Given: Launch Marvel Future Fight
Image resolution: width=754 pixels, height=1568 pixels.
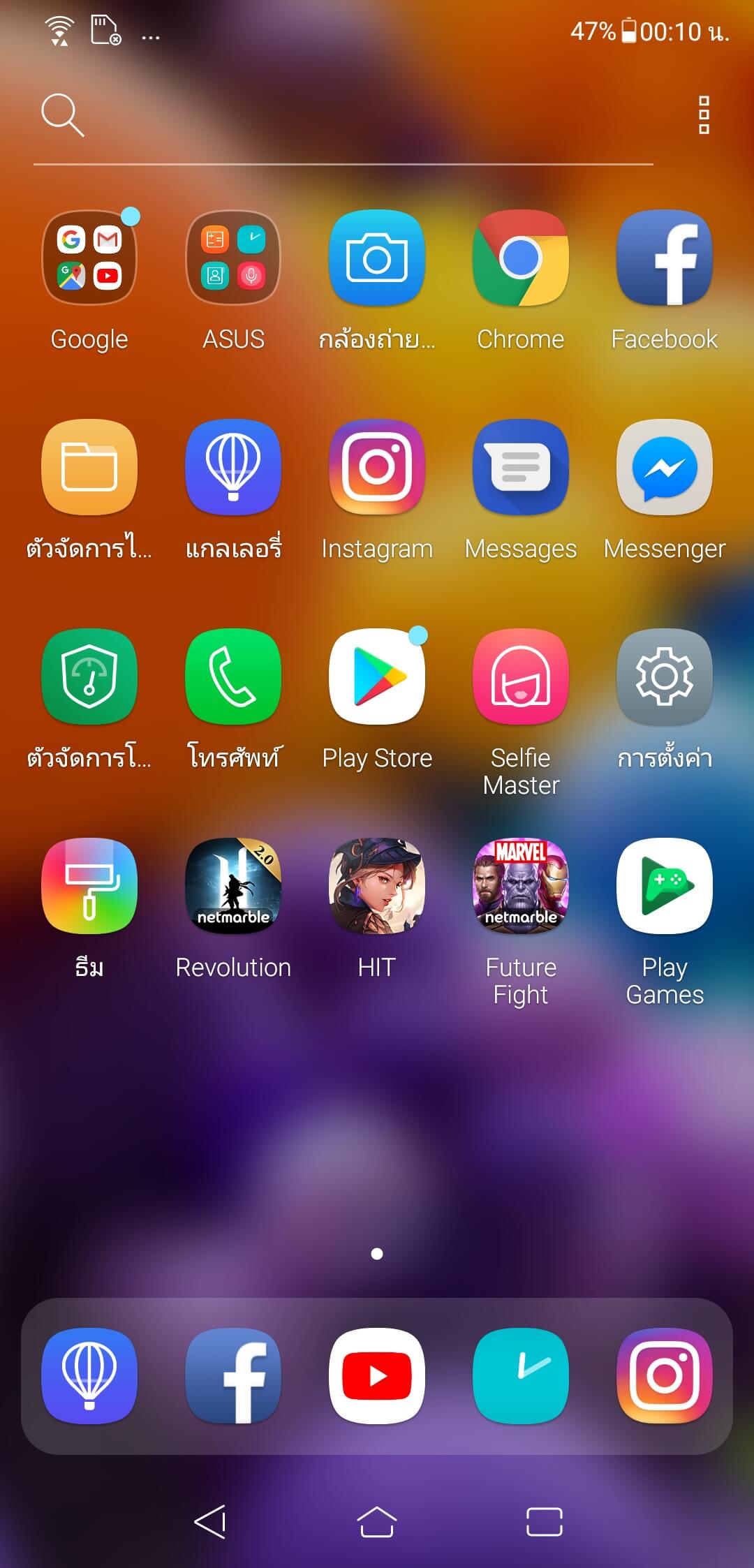Looking at the screenshot, I should pyautogui.click(x=521, y=886).
